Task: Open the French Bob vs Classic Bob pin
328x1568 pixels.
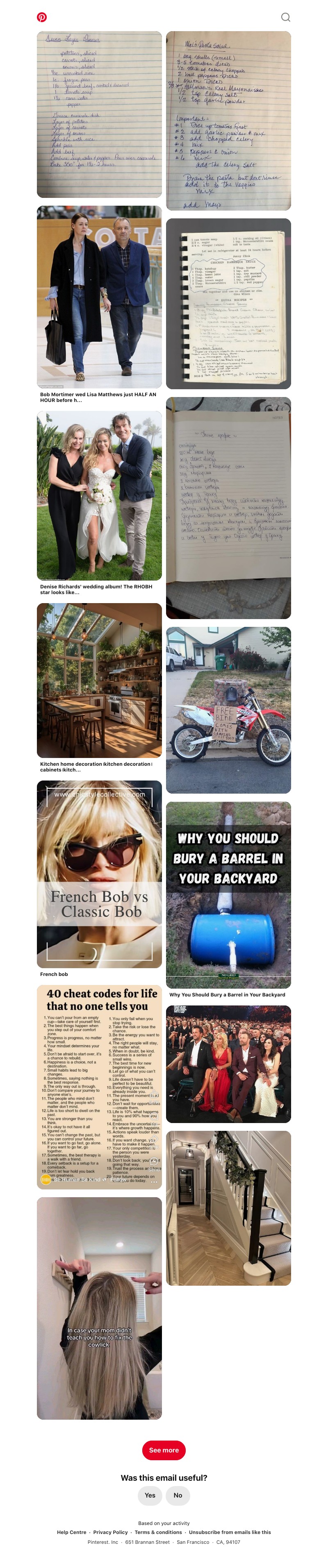Action: click(x=99, y=874)
